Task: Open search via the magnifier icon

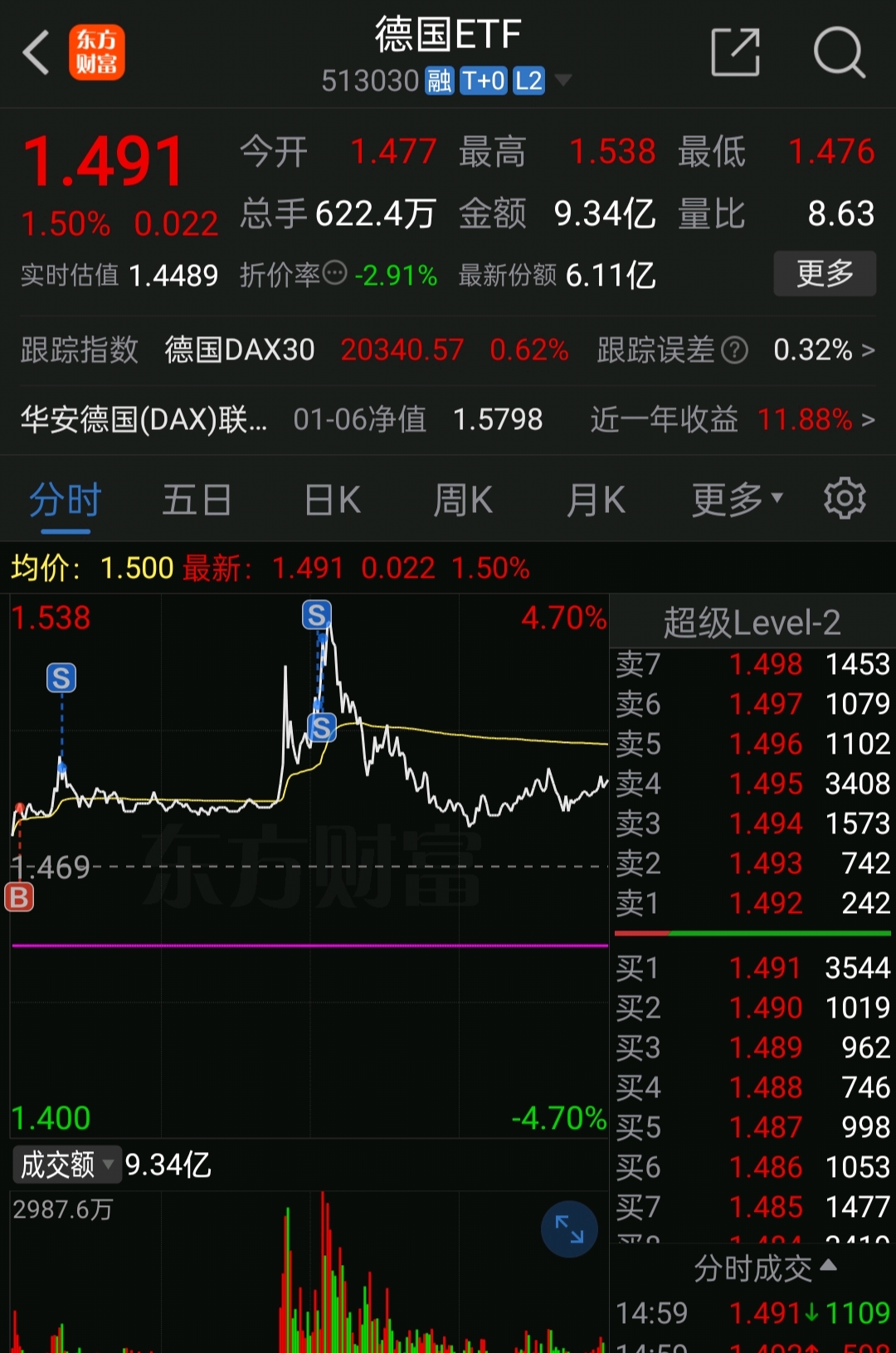Action: click(x=840, y=51)
